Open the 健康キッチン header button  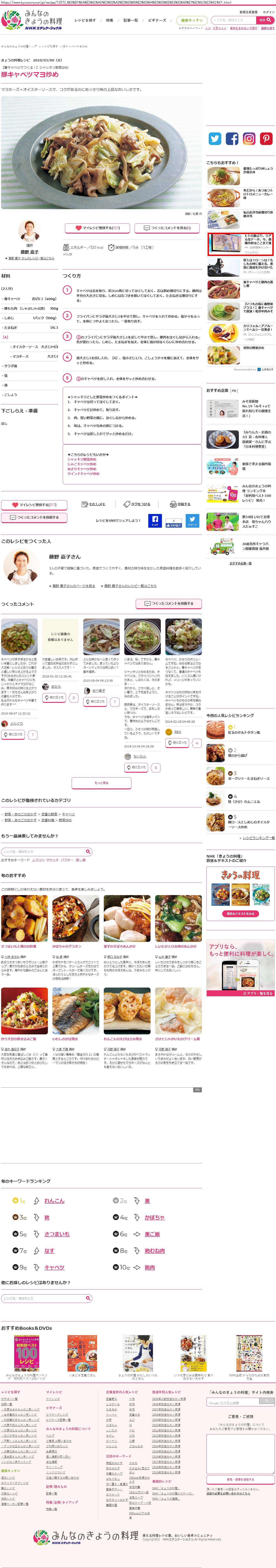click(192, 20)
